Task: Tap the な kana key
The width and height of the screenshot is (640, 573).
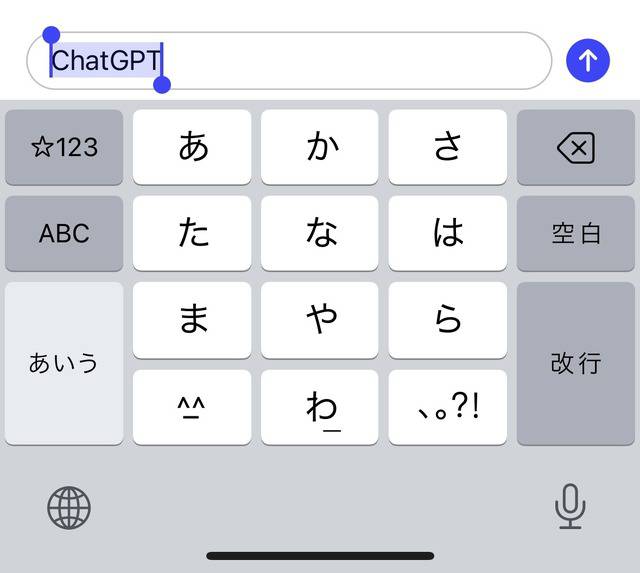Action: pyautogui.click(x=320, y=234)
